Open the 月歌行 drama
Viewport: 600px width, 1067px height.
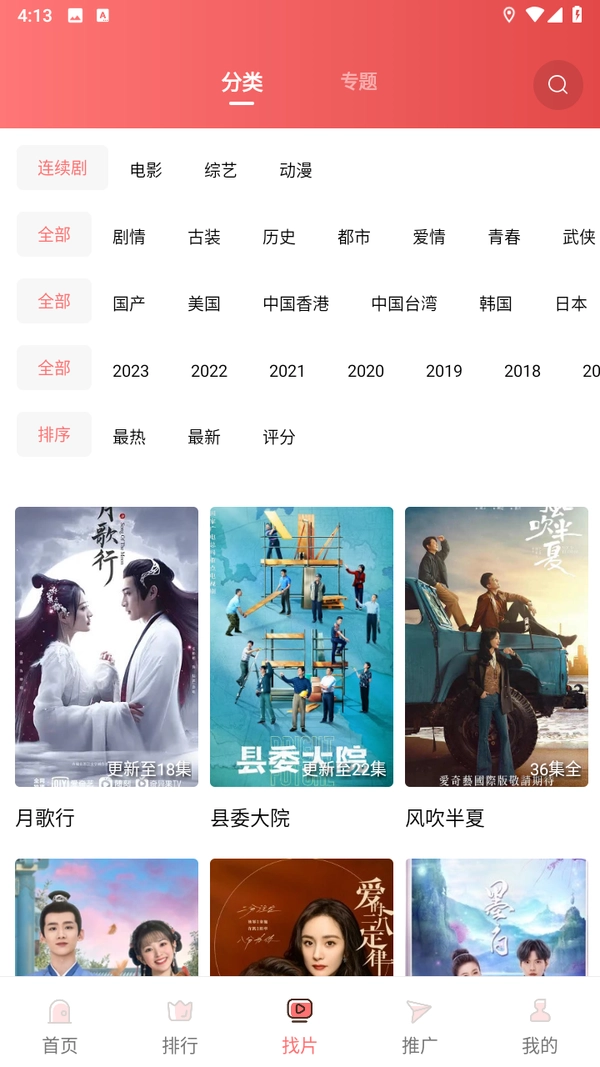(106, 647)
